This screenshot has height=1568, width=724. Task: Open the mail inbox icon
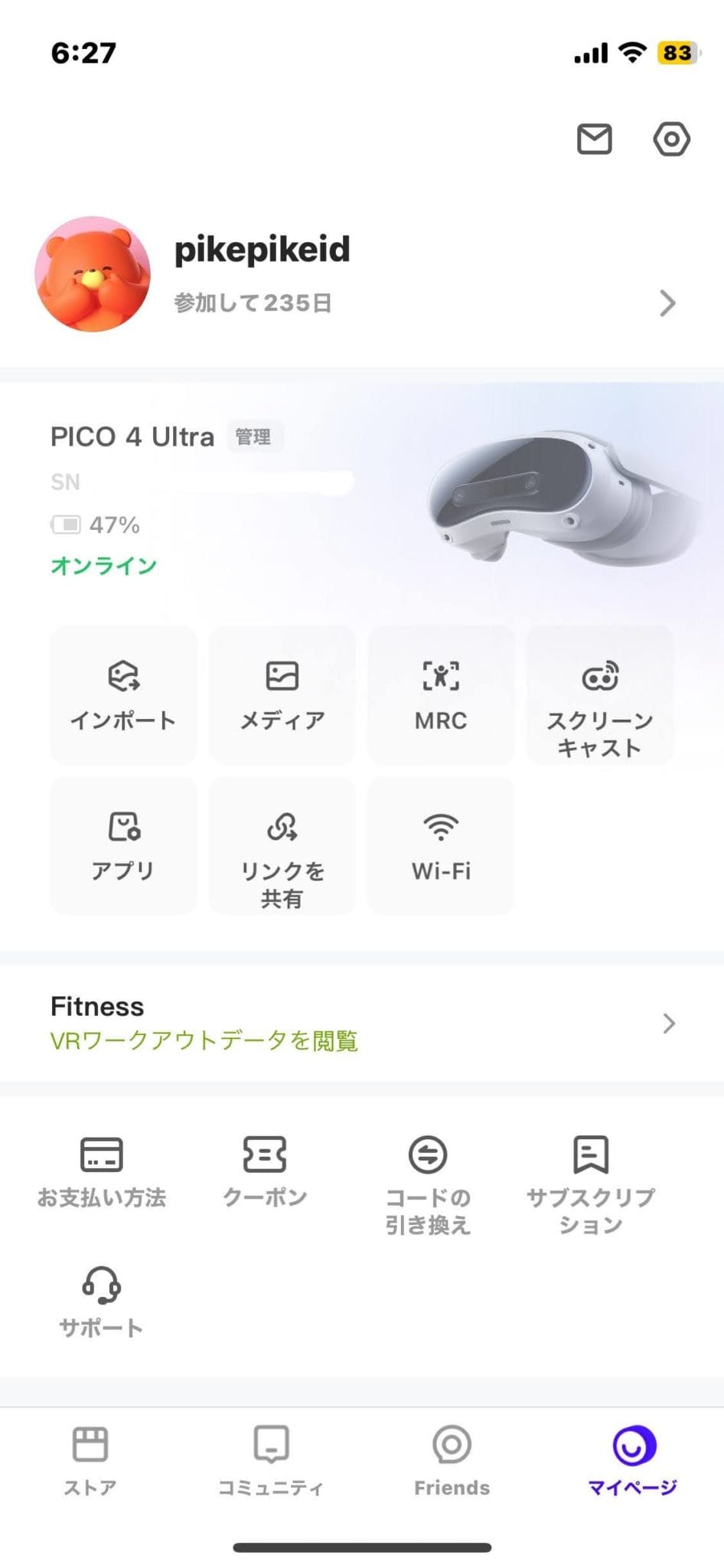point(594,139)
